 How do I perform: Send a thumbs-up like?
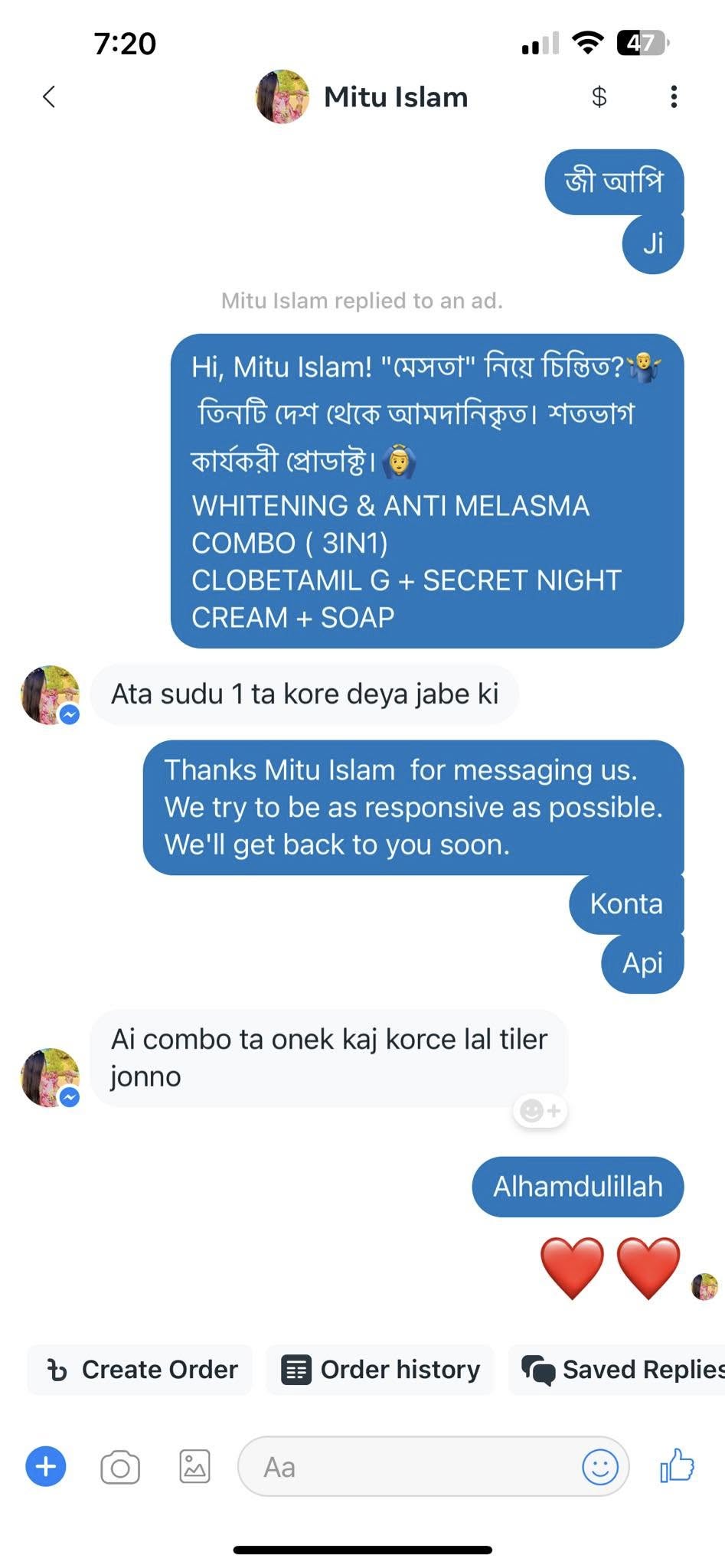[x=677, y=1465]
